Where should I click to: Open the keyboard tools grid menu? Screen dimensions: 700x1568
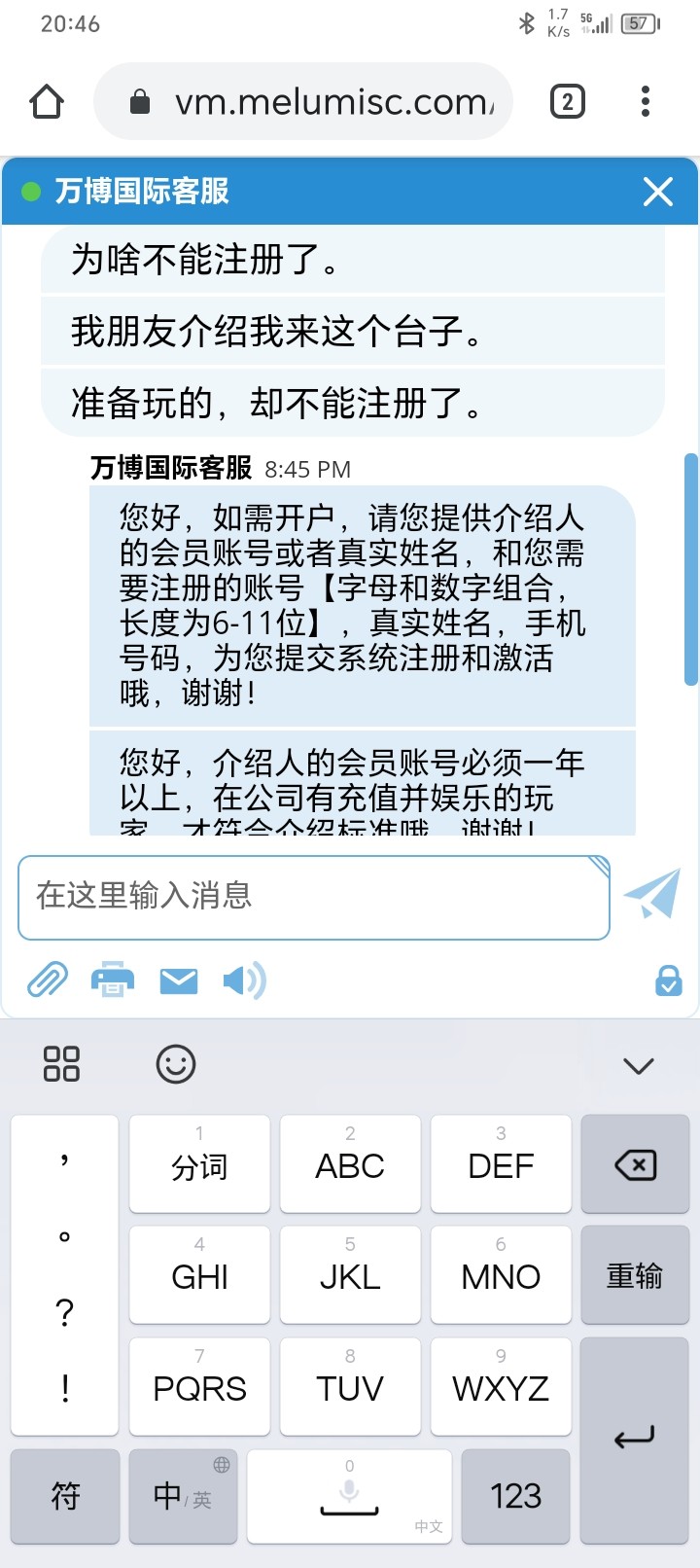point(61,1064)
